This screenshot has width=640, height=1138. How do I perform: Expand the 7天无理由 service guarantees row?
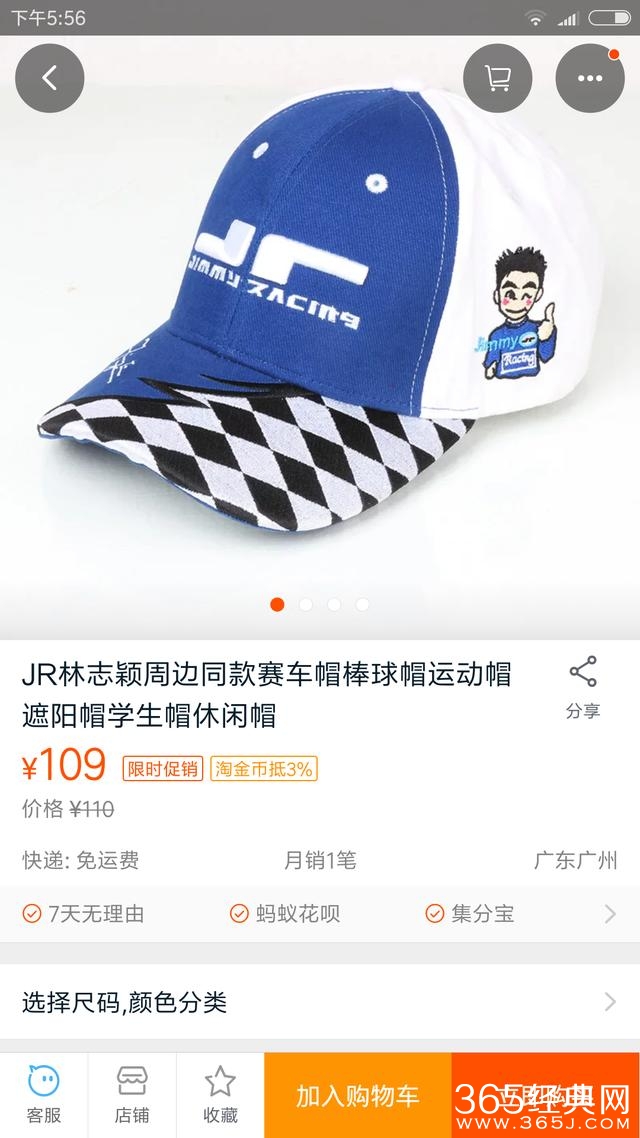click(x=320, y=913)
